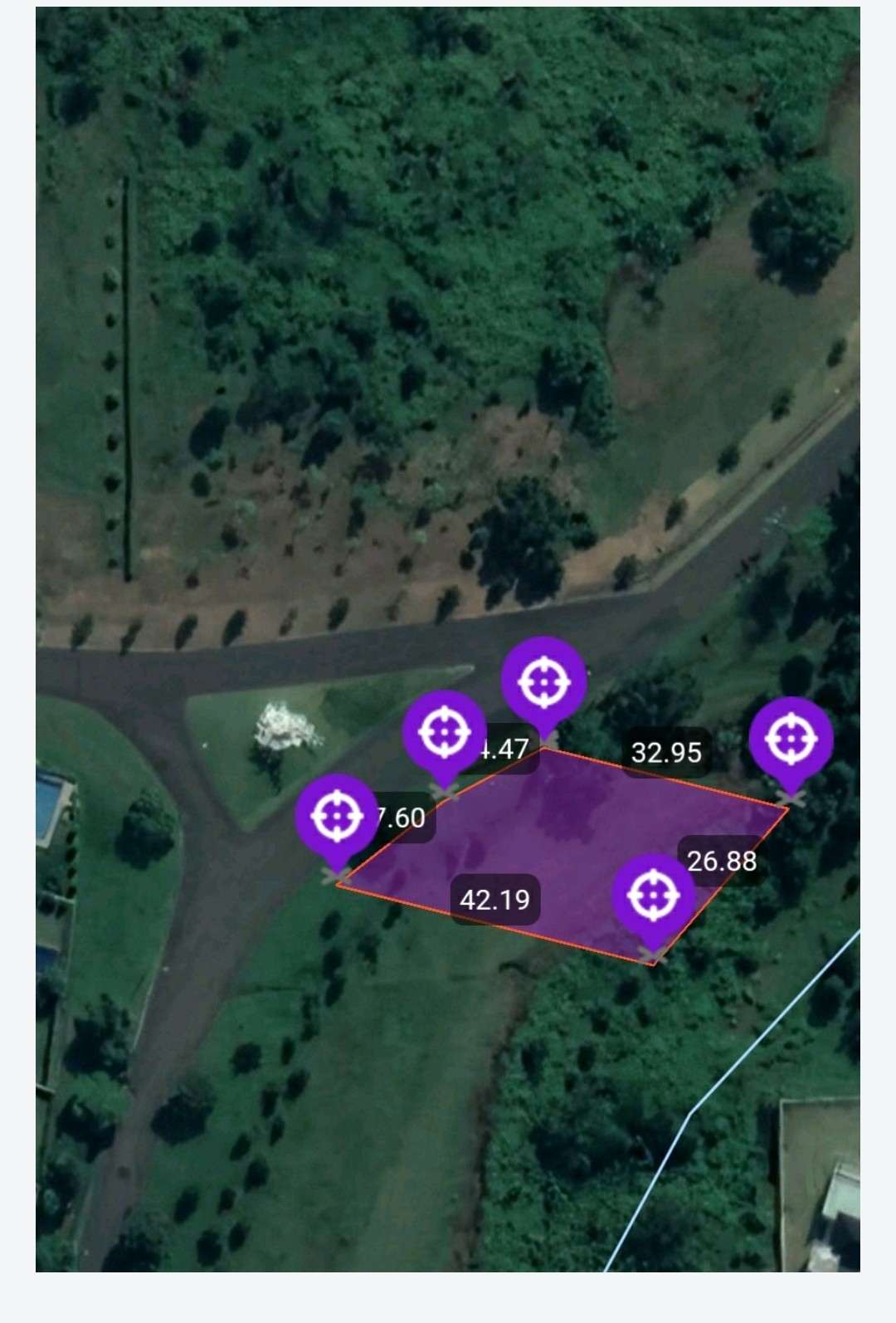This screenshot has height=1323, width=896.
Task: Select the pin joining the 4.47 and 32.95 edges
Action: click(x=544, y=681)
